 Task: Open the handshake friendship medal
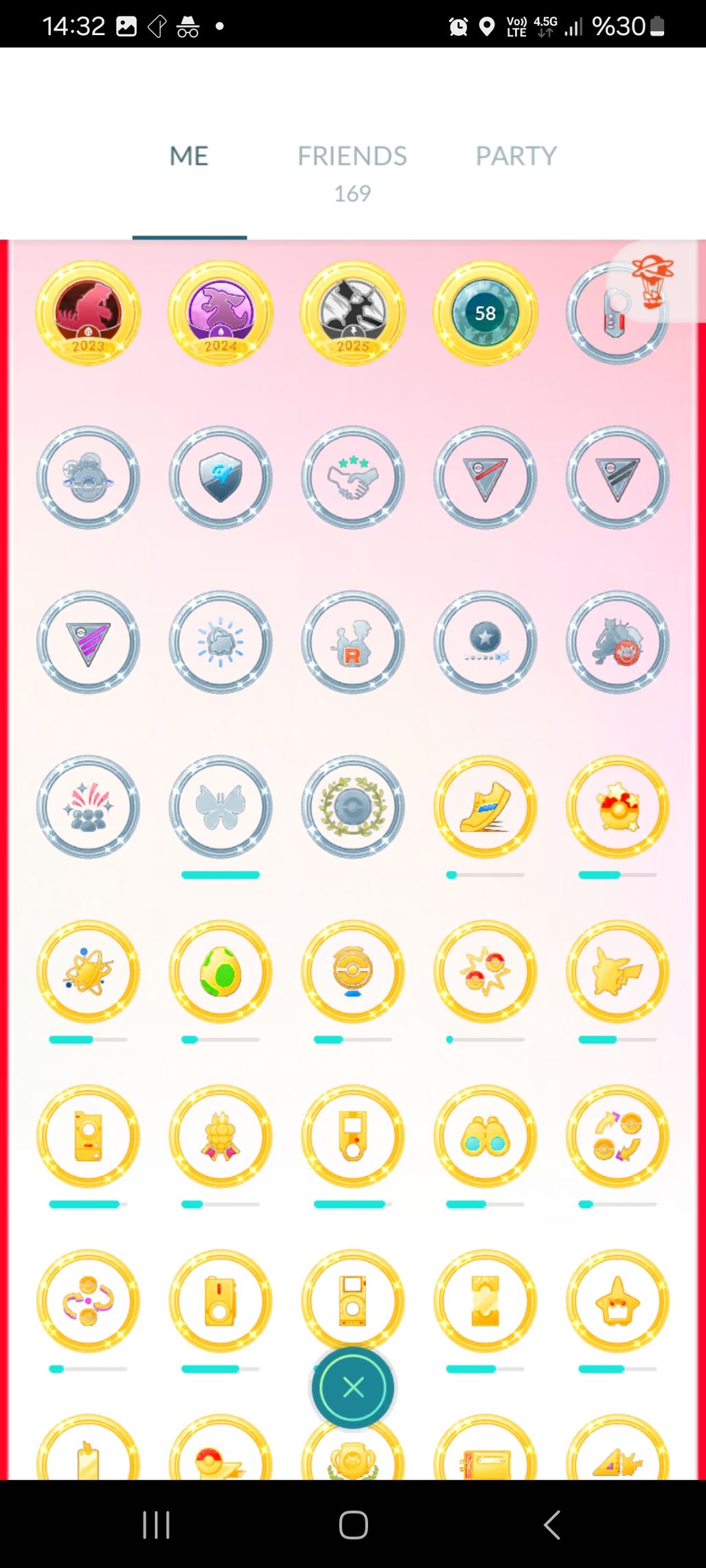(353, 478)
